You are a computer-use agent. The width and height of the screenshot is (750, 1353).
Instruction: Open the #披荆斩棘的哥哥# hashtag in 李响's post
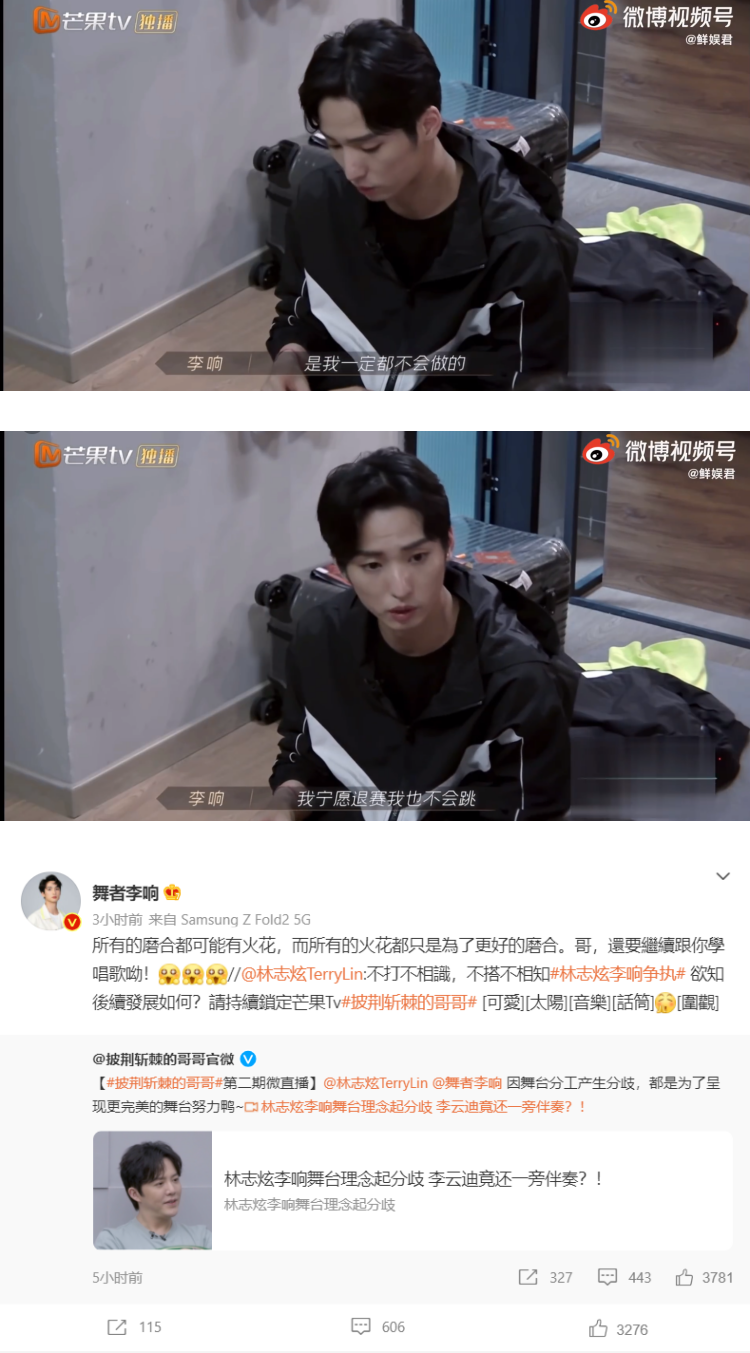[408, 1003]
